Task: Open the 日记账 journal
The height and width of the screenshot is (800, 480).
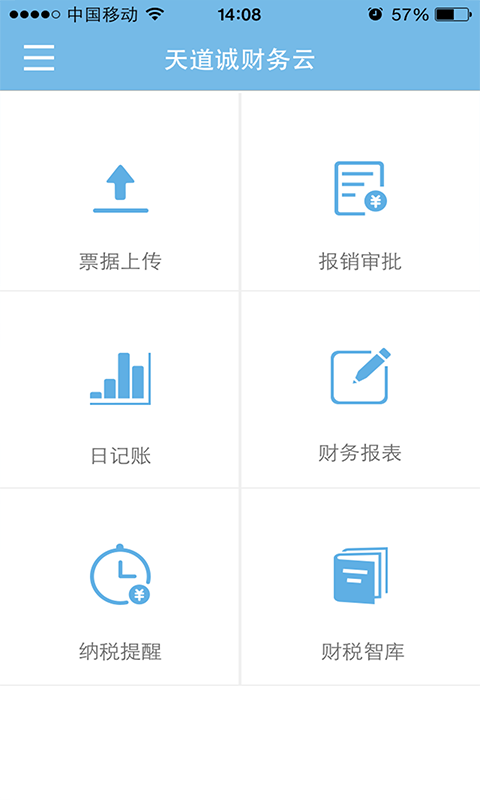Action: click(119, 389)
